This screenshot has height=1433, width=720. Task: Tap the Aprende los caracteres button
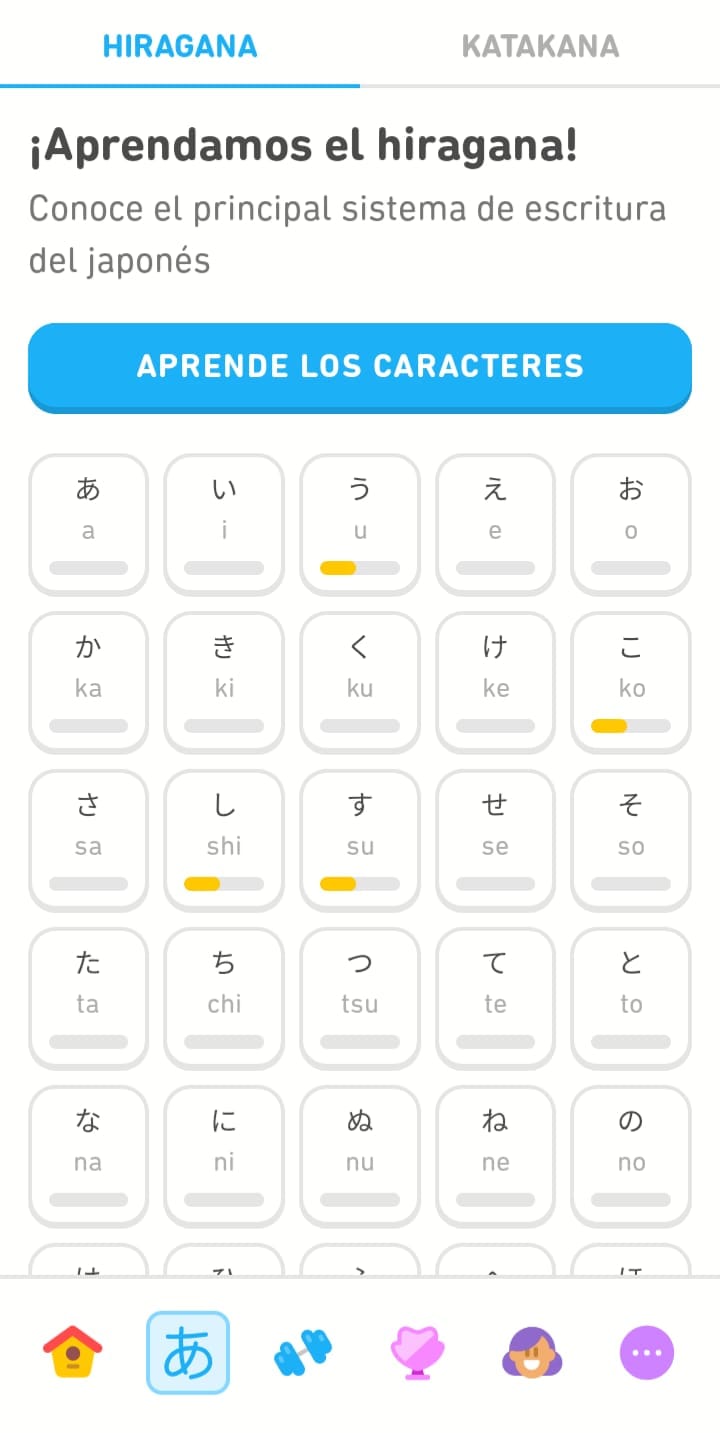click(x=360, y=366)
